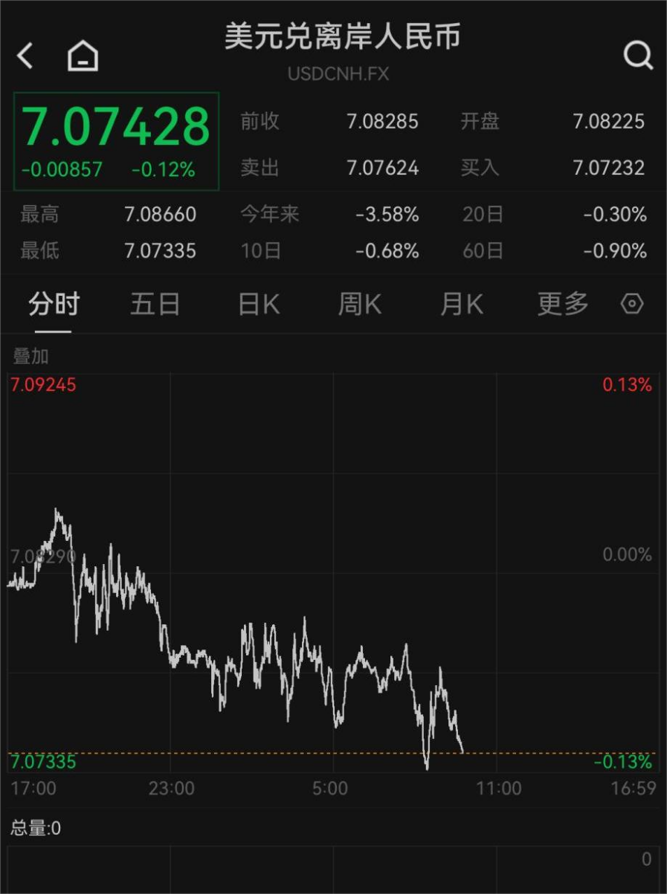This screenshot has height=894, width=667.
Task: Show the 月K chart tab
Action: click(x=461, y=304)
